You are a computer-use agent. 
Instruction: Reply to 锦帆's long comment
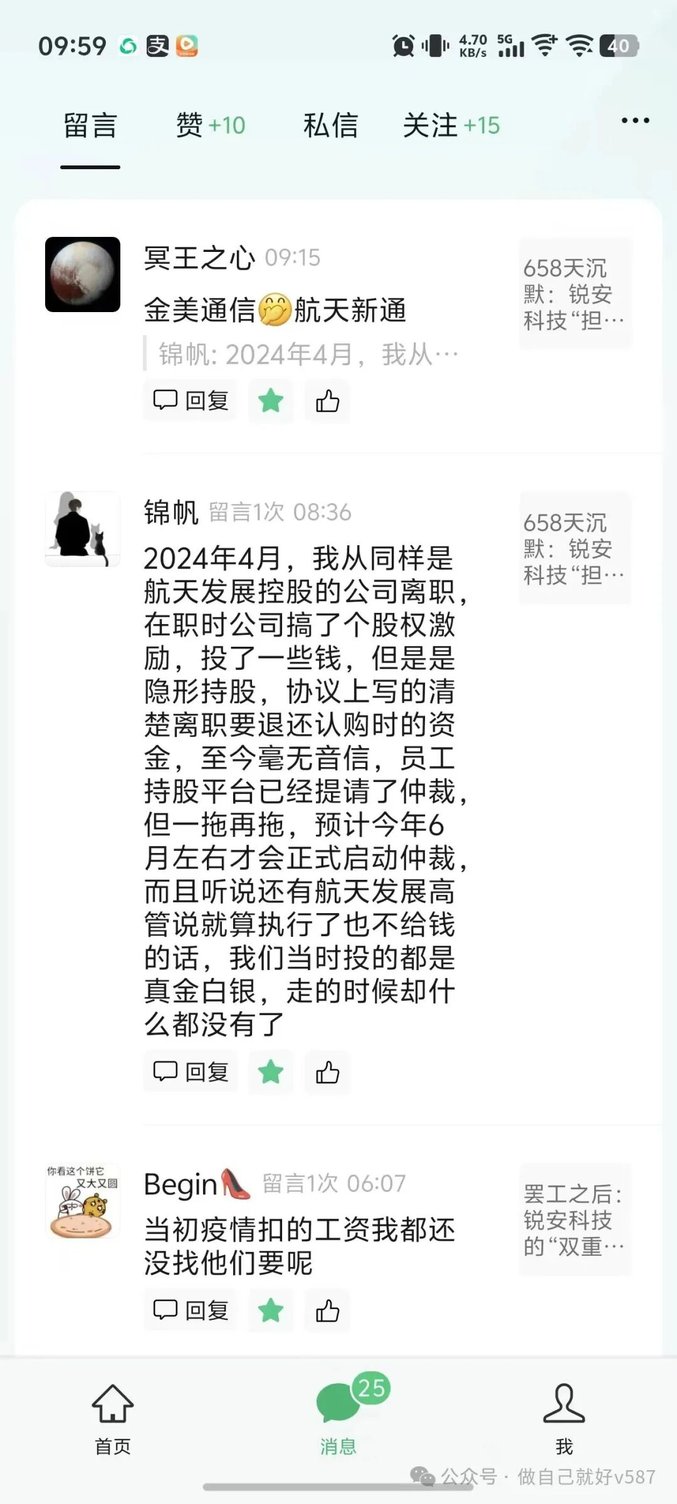pyautogui.click(x=191, y=1072)
